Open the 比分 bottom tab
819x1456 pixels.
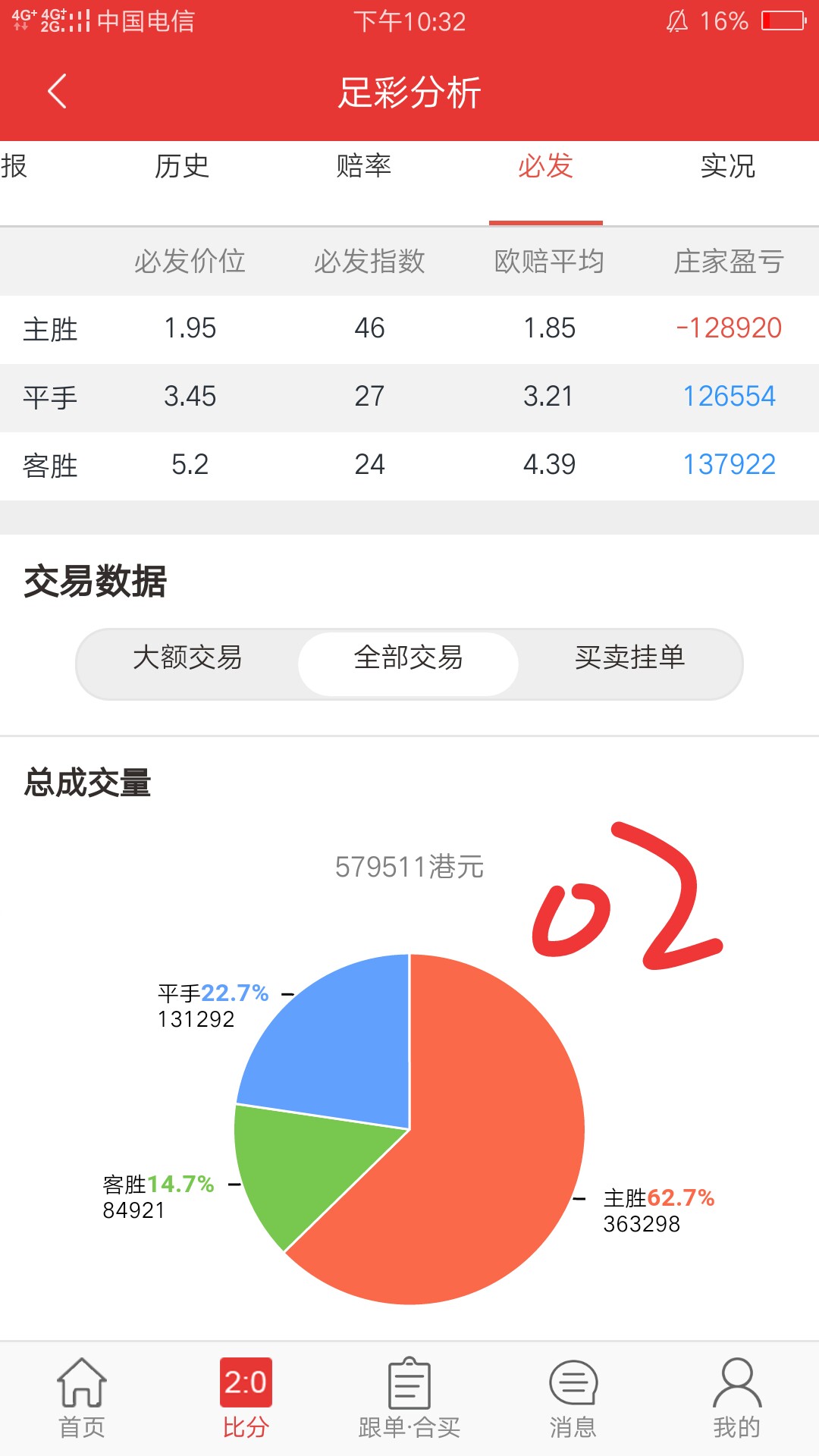[x=246, y=1398]
